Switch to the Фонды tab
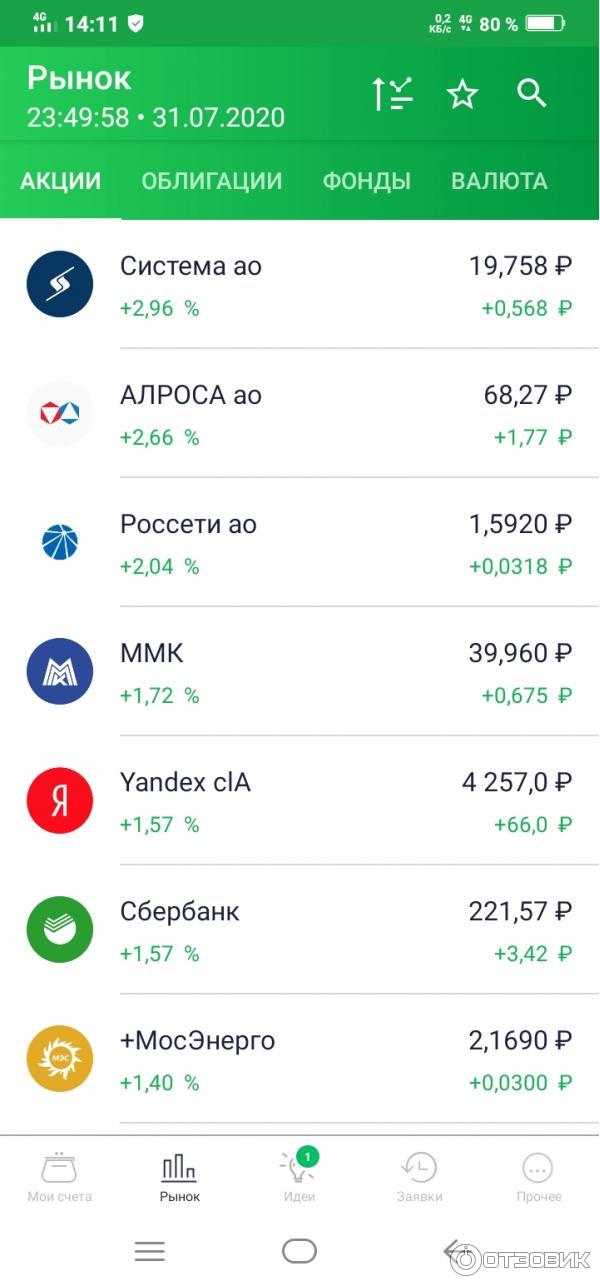600x1286 pixels. coord(366,181)
